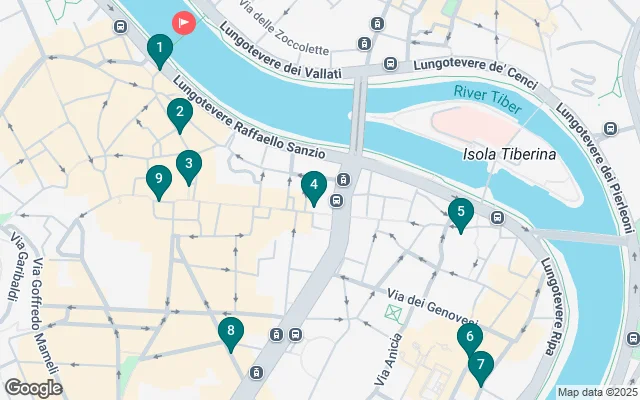Open map pin number 2
This screenshot has height=400, width=640.
coord(179,113)
